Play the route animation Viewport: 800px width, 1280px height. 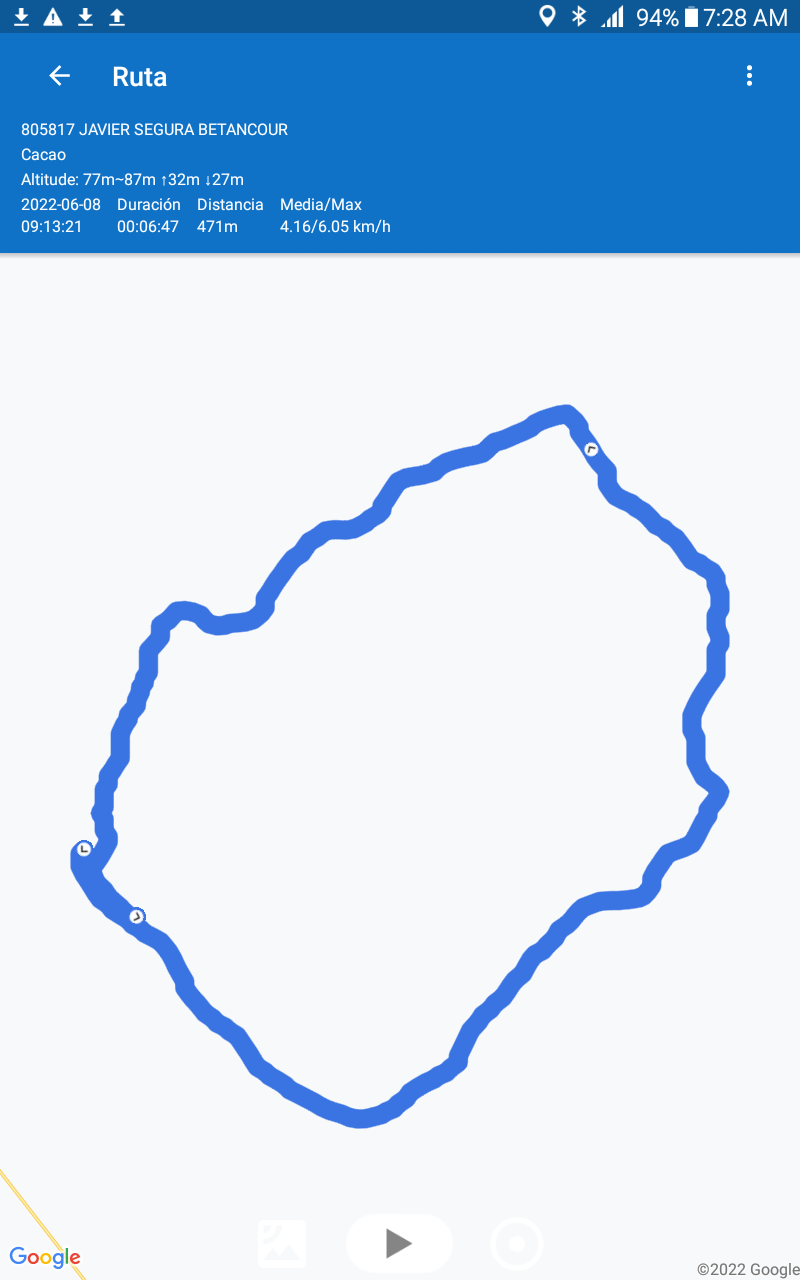point(399,1244)
